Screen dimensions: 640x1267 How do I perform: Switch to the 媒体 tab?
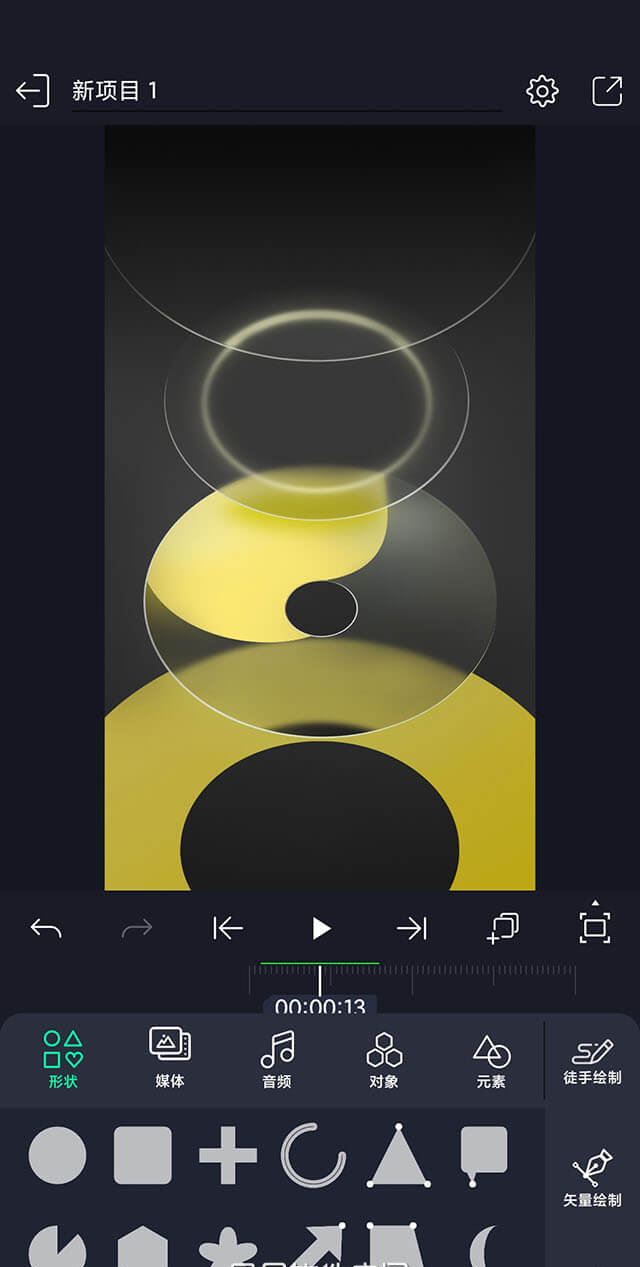click(170, 1059)
